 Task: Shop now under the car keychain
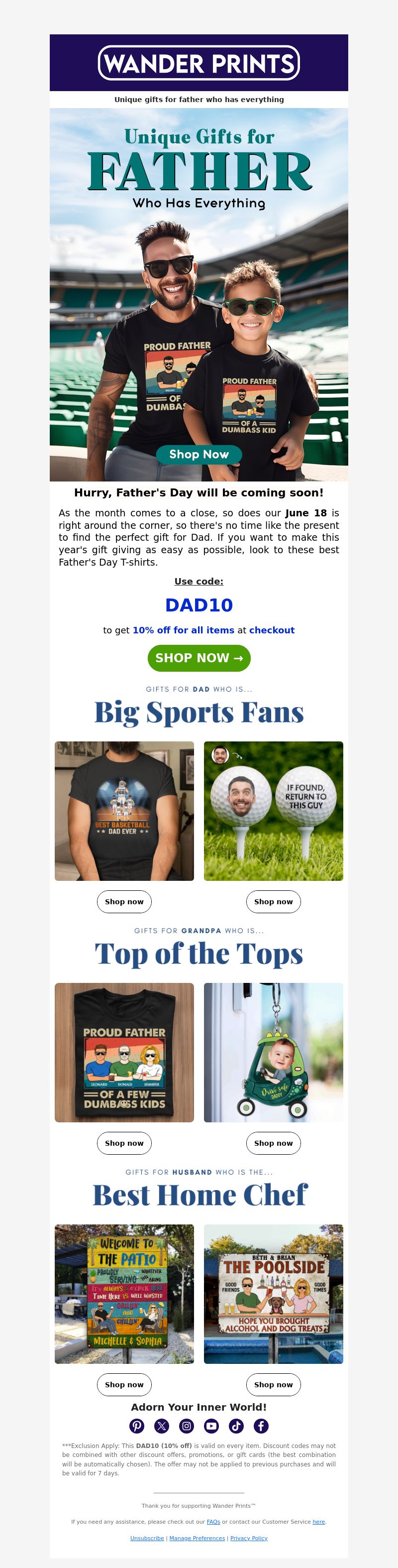(273, 1143)
